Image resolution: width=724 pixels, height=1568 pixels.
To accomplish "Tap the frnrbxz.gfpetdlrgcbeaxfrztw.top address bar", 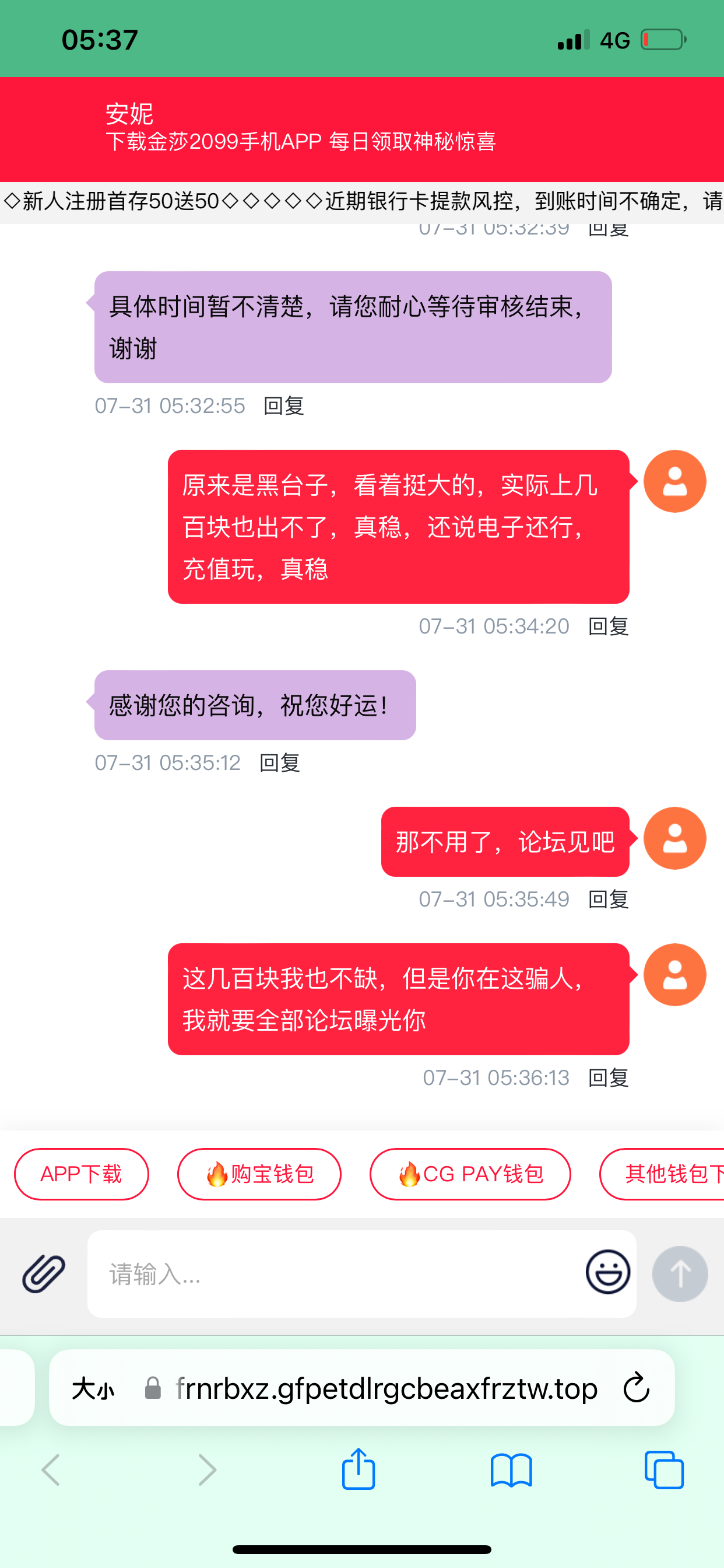I will pyautogui.click(x=386, y=1388).
